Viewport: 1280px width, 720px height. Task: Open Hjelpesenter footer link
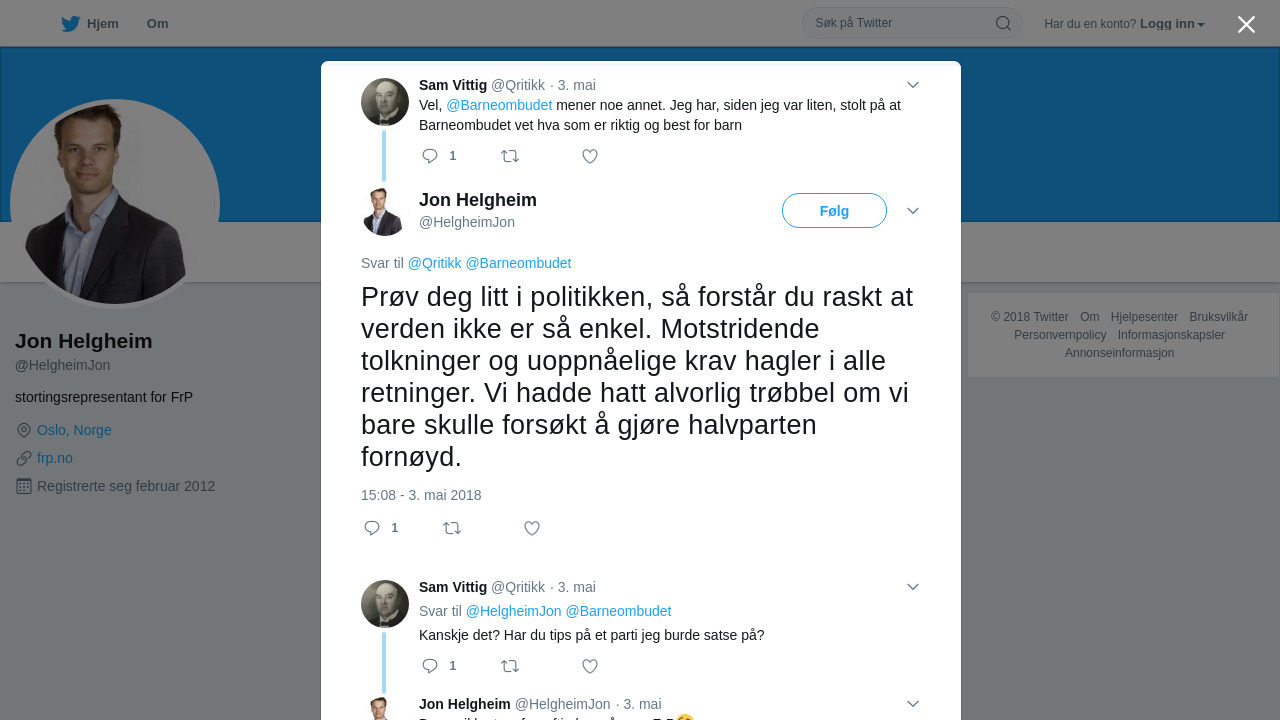[1144, 317]
